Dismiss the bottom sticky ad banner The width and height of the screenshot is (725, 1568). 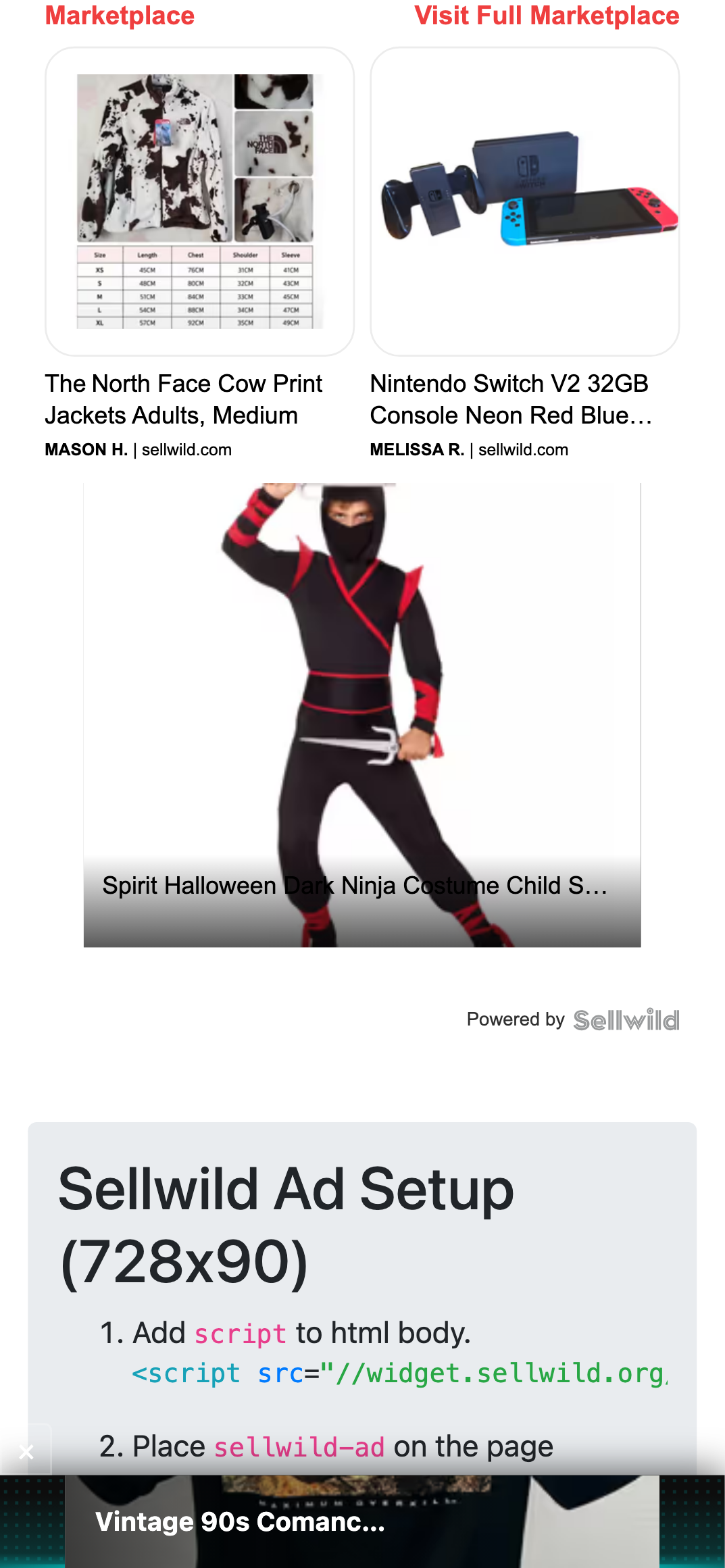click(x=26, y=1452)
